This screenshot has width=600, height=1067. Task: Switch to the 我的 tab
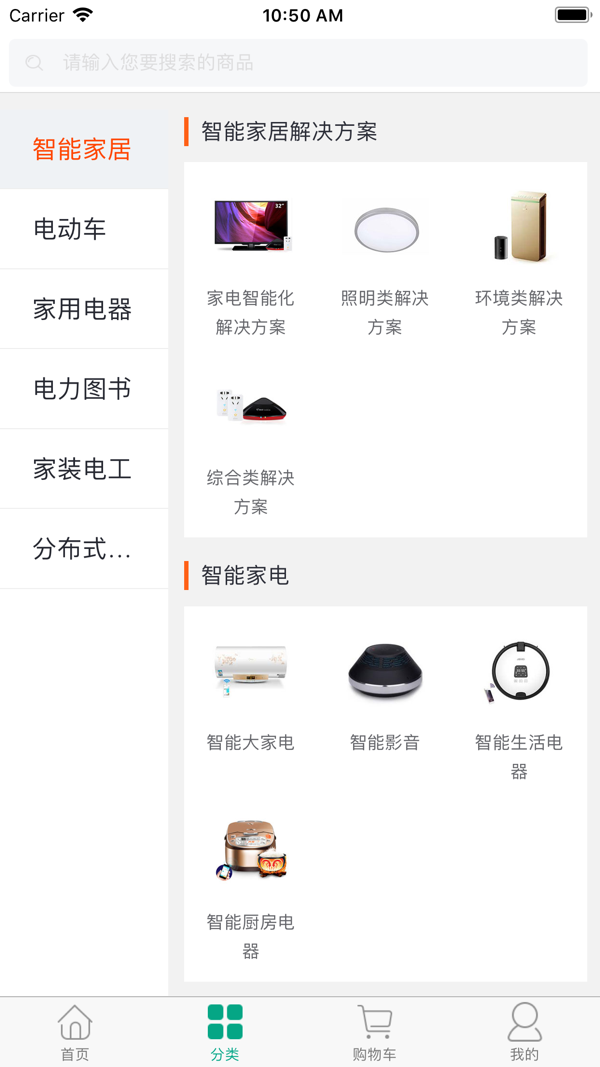coord(524,1032)
